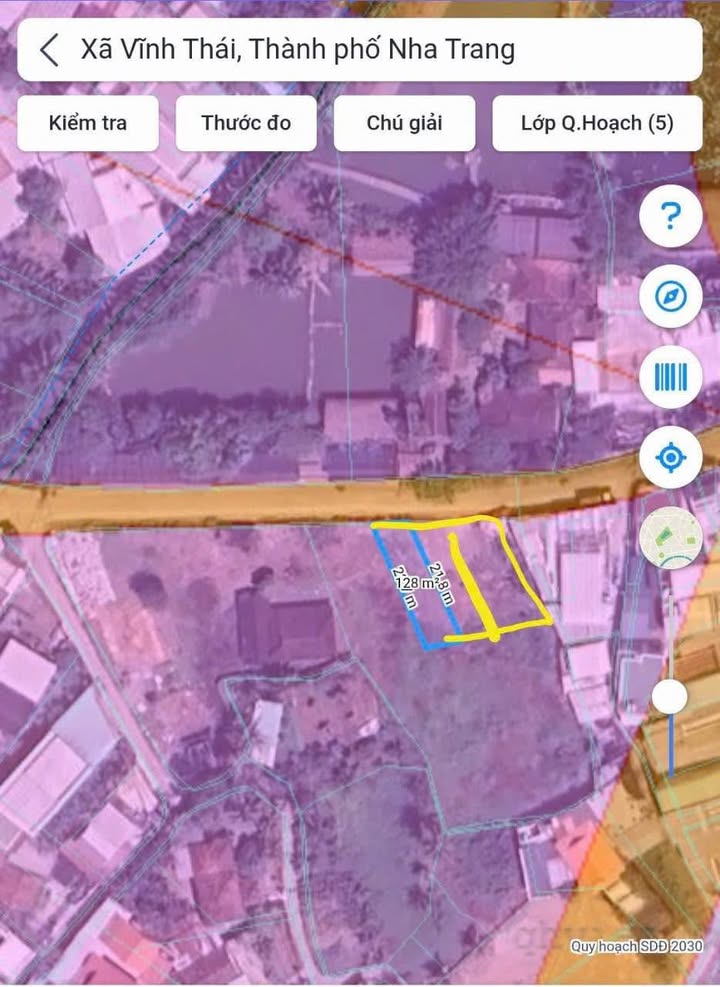Switch the base map type thumbnail
720x987 pixels.
click(x=671, y=538)
